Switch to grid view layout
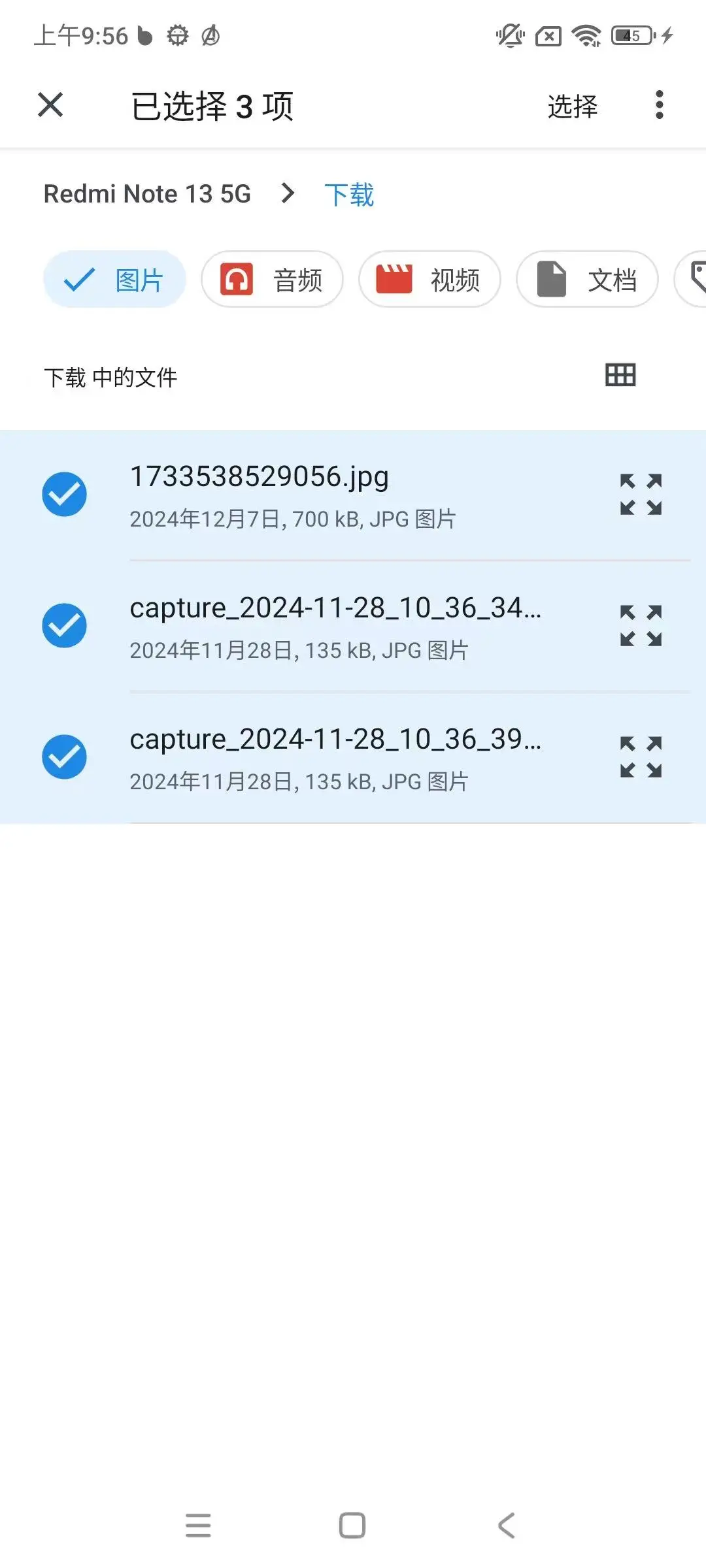 click(x=620, y=375)
